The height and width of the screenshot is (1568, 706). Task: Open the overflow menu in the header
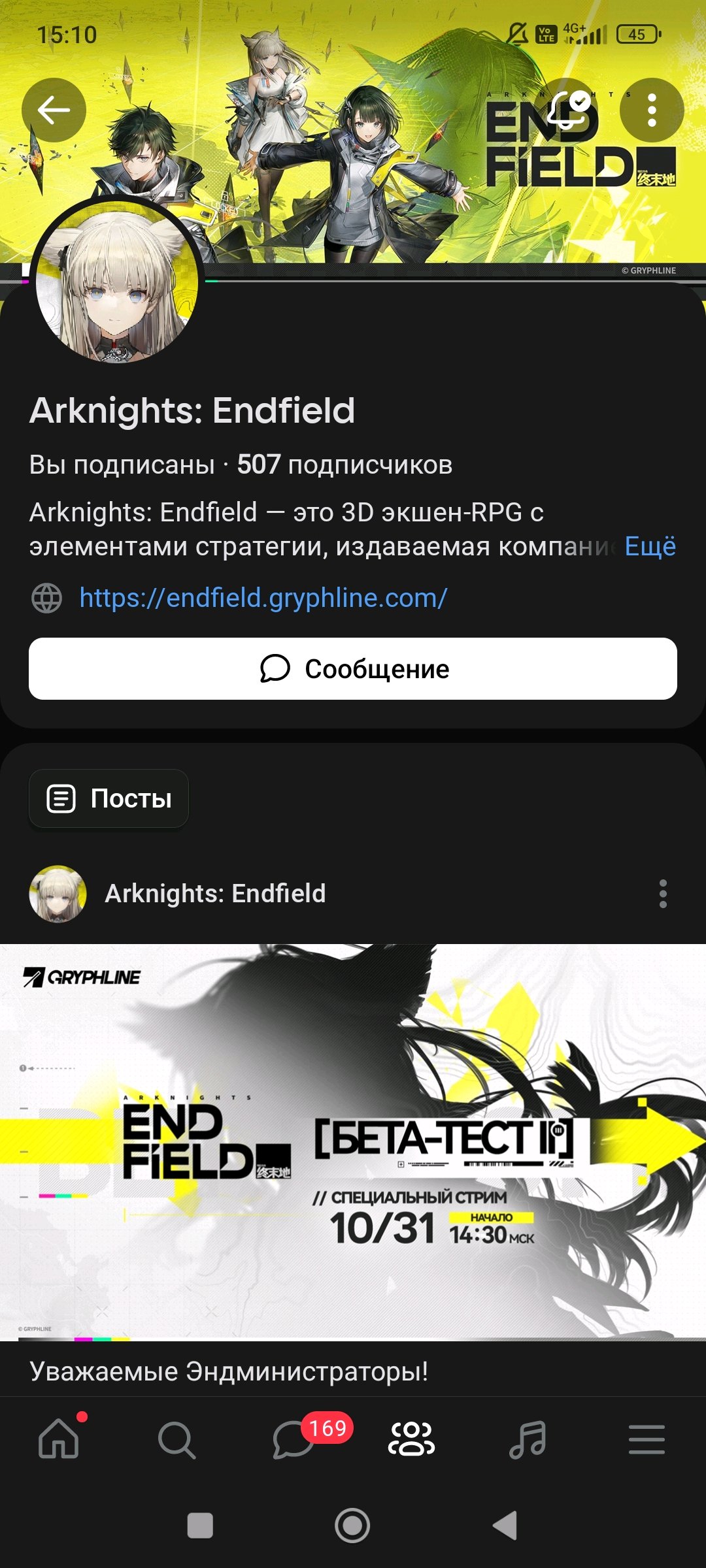point(651,110)
